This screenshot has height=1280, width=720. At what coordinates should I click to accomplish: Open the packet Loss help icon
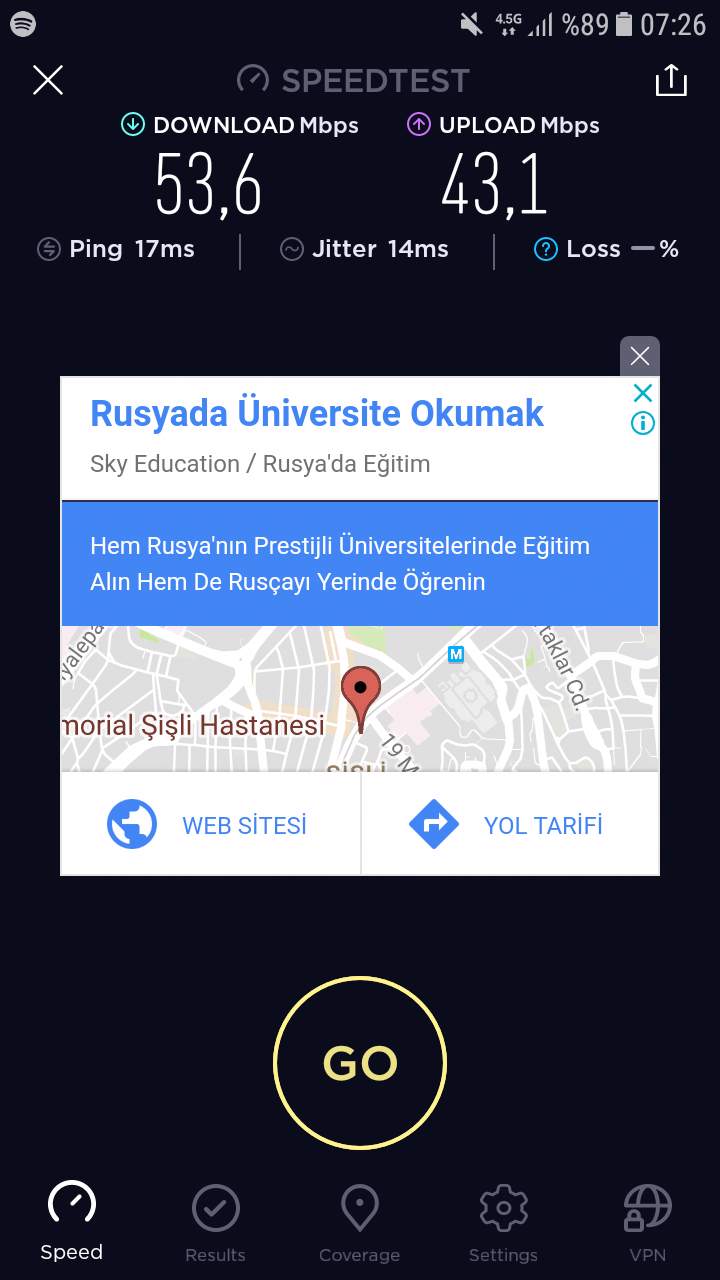pos(545,250)
